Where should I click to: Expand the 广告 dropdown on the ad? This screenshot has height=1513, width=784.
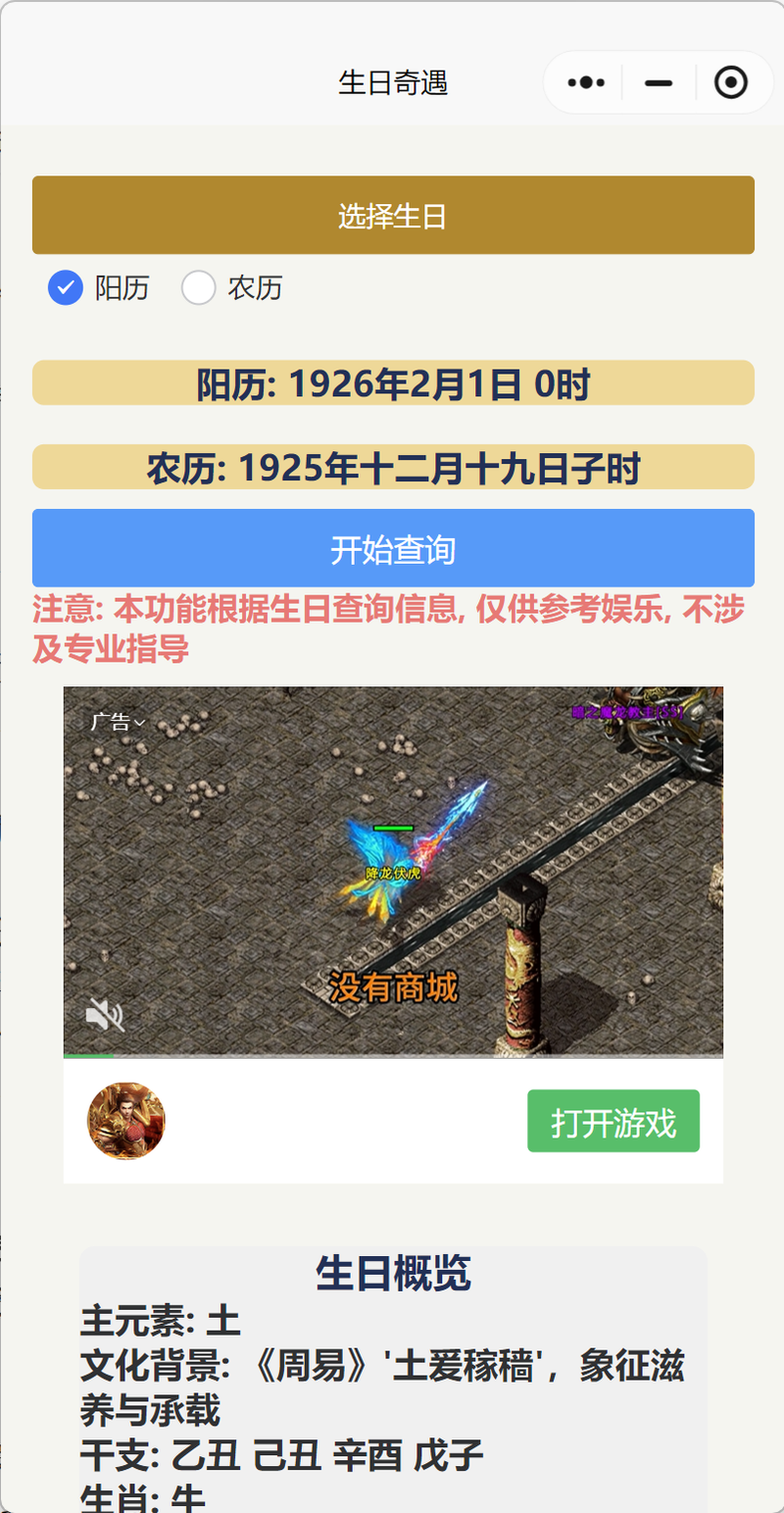[118, 723]
